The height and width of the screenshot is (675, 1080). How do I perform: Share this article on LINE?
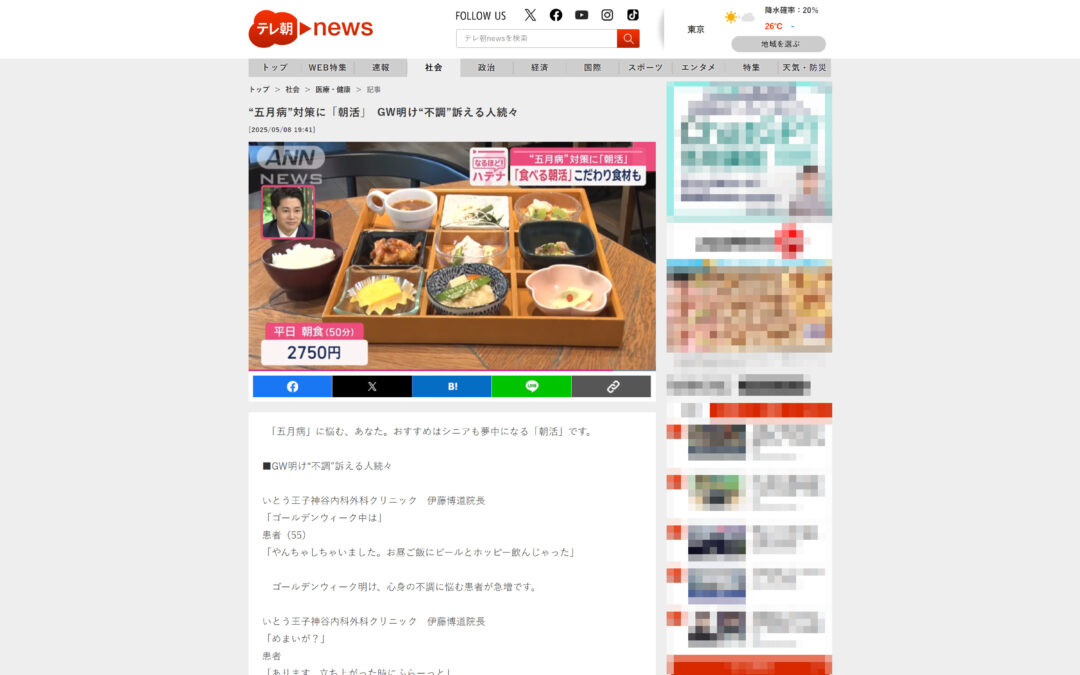pos(531,386)
